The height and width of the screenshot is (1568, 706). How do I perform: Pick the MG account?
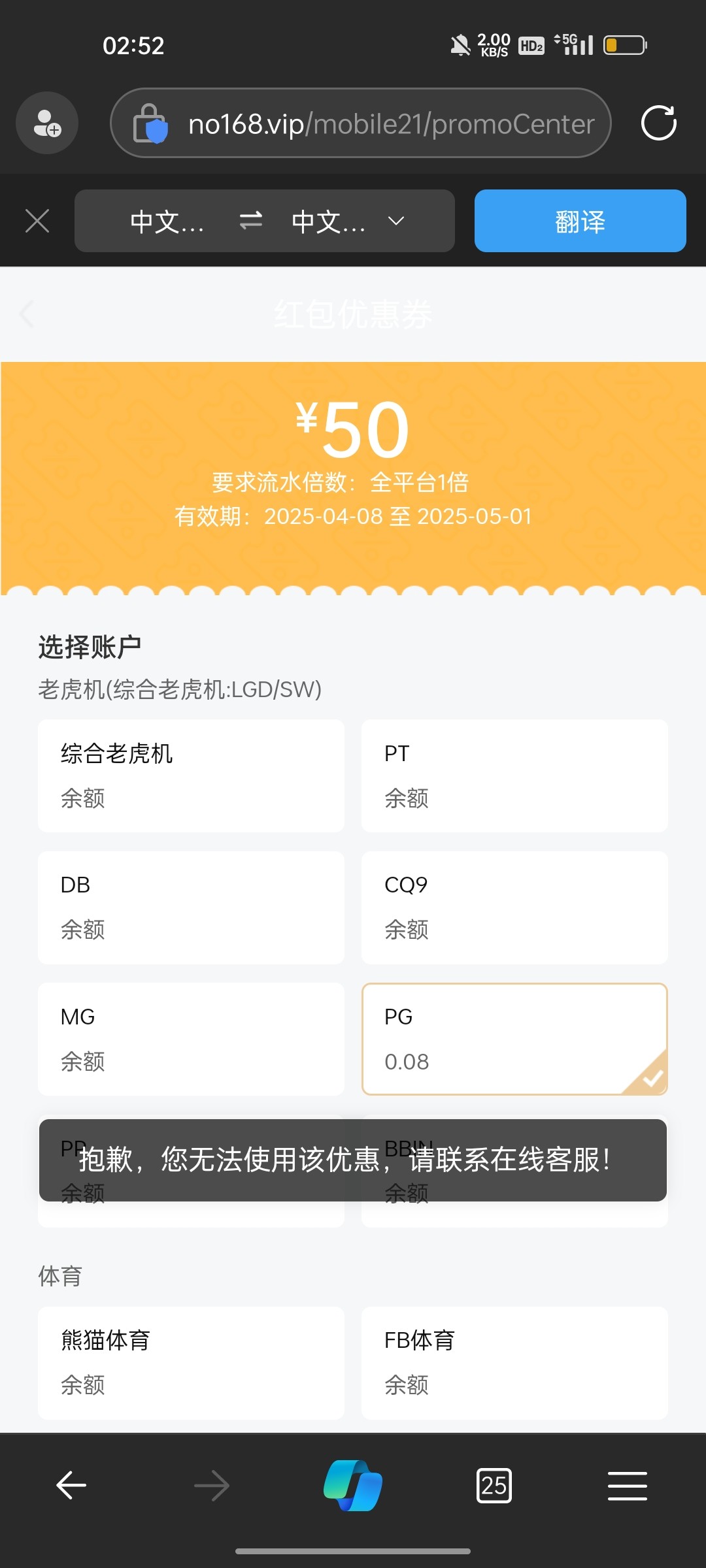191,1039
